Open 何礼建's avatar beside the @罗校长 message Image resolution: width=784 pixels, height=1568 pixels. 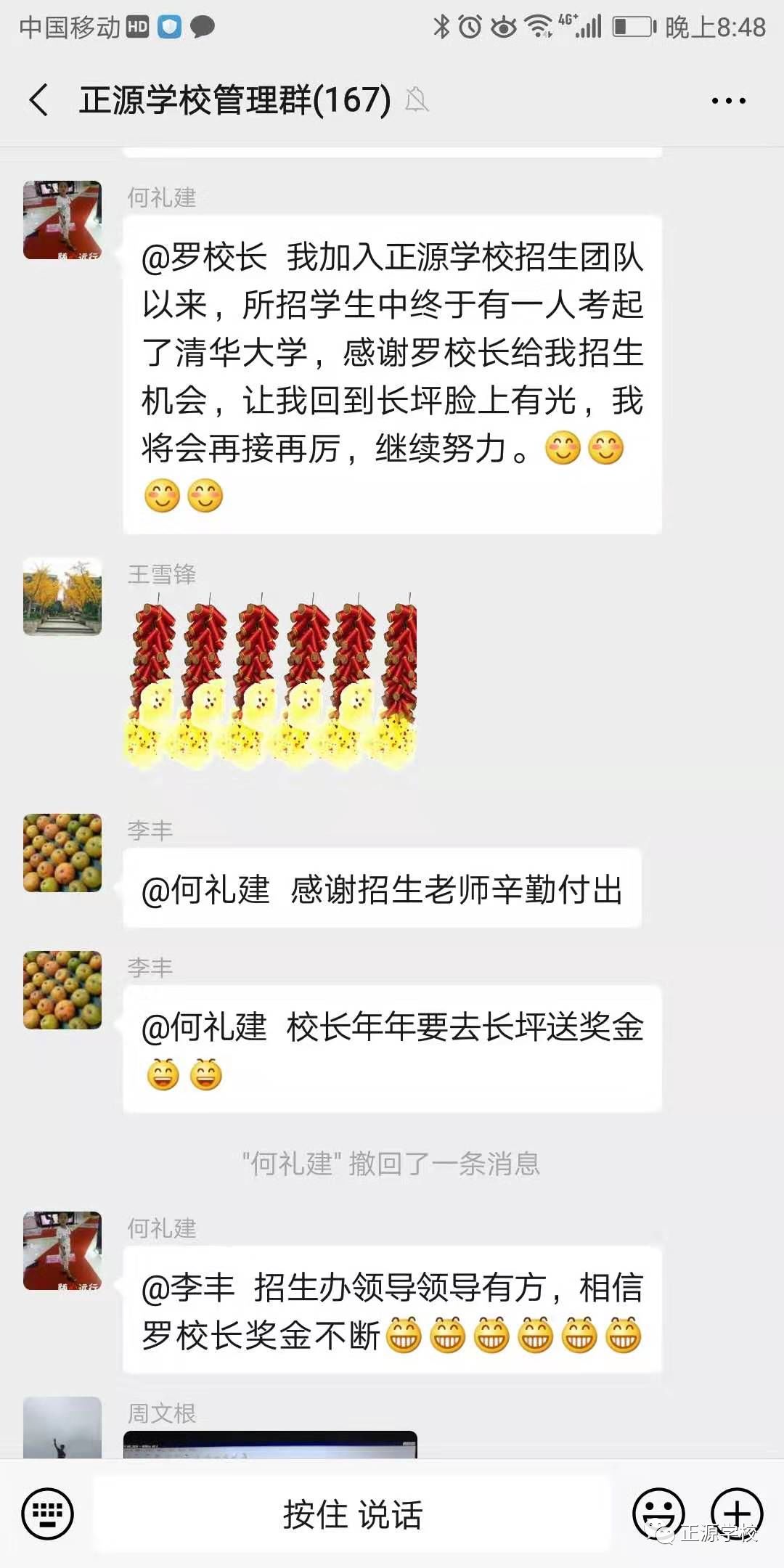[x=62, y=220]
